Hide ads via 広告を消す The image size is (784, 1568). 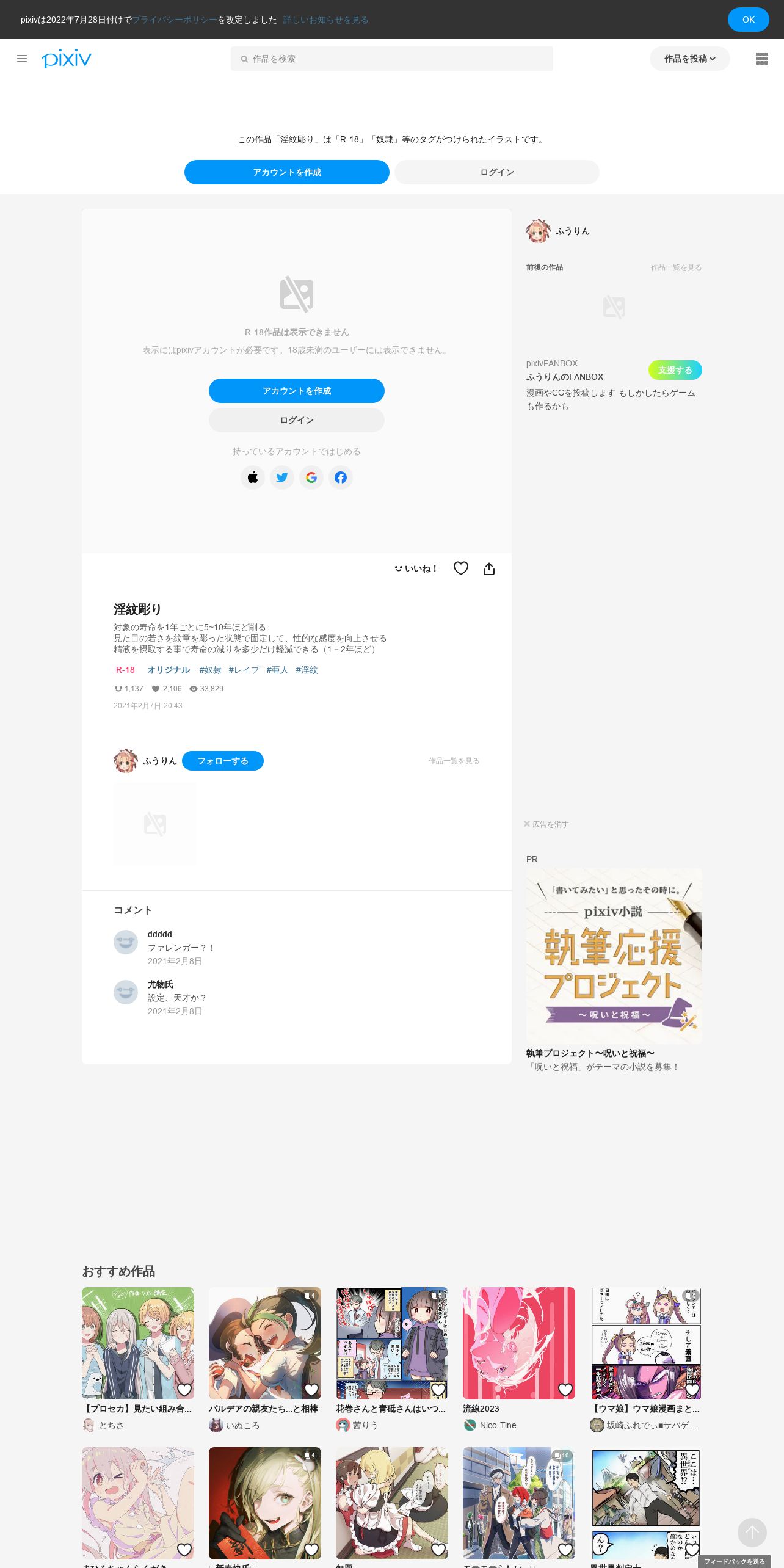click(546, 824)
